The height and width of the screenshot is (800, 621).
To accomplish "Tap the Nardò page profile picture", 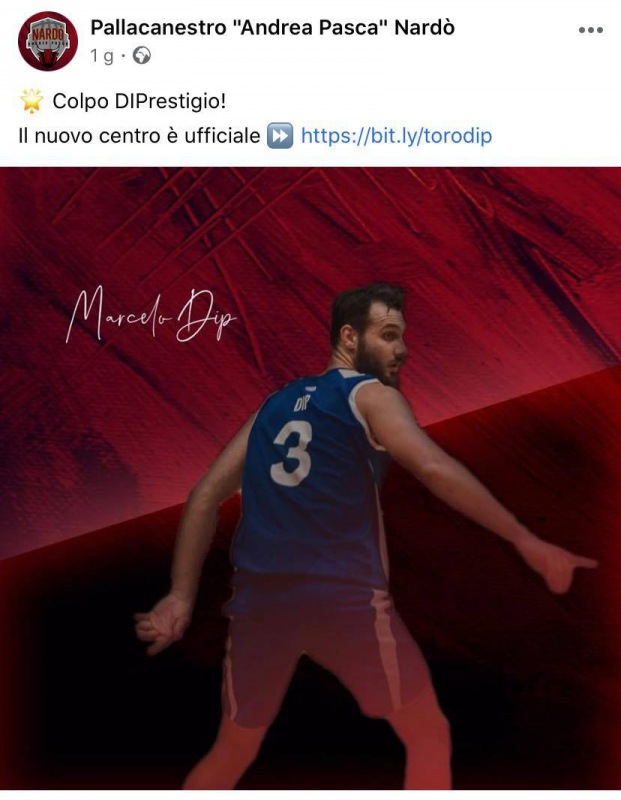I will (x=47, y=41).
